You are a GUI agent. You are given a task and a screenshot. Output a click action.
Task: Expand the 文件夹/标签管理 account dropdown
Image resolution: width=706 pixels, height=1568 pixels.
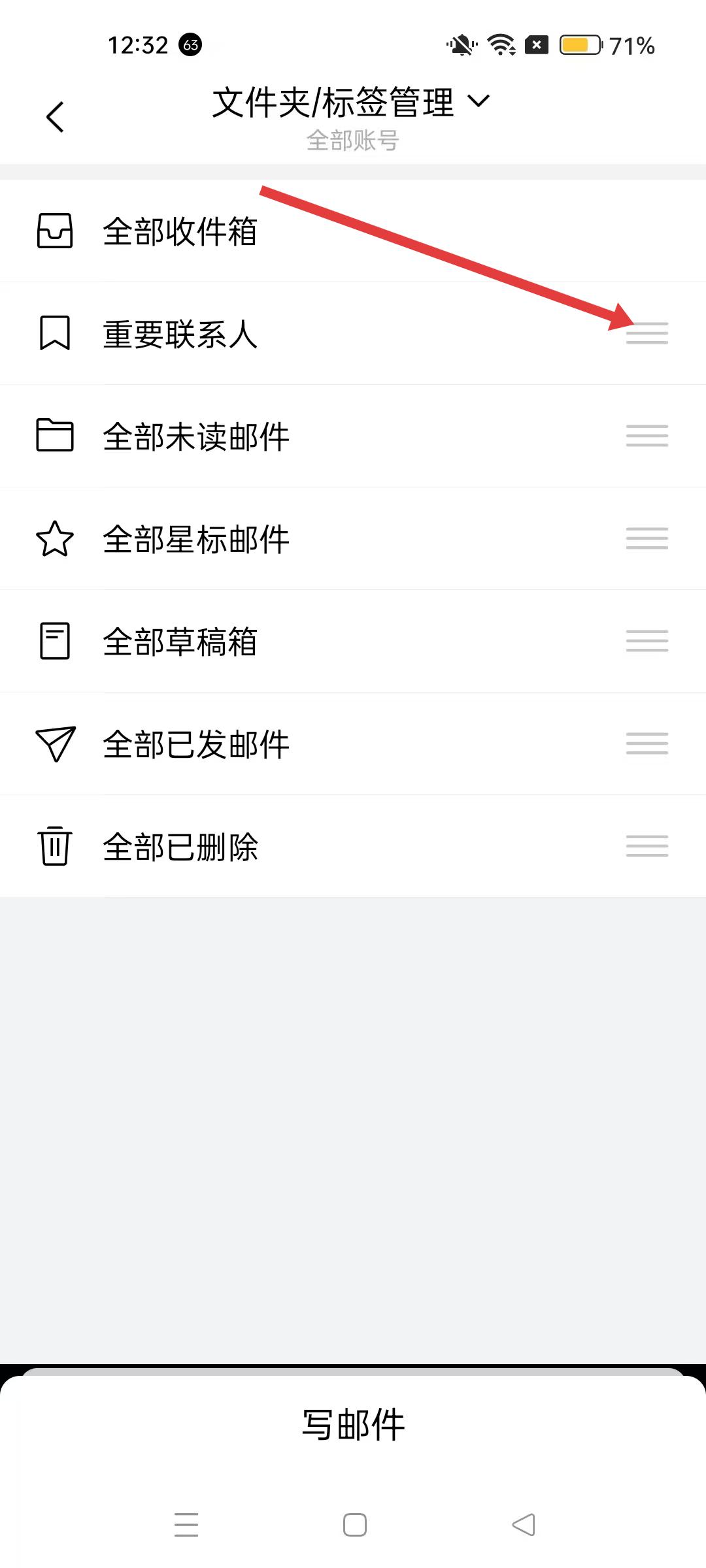coord(479,101)
